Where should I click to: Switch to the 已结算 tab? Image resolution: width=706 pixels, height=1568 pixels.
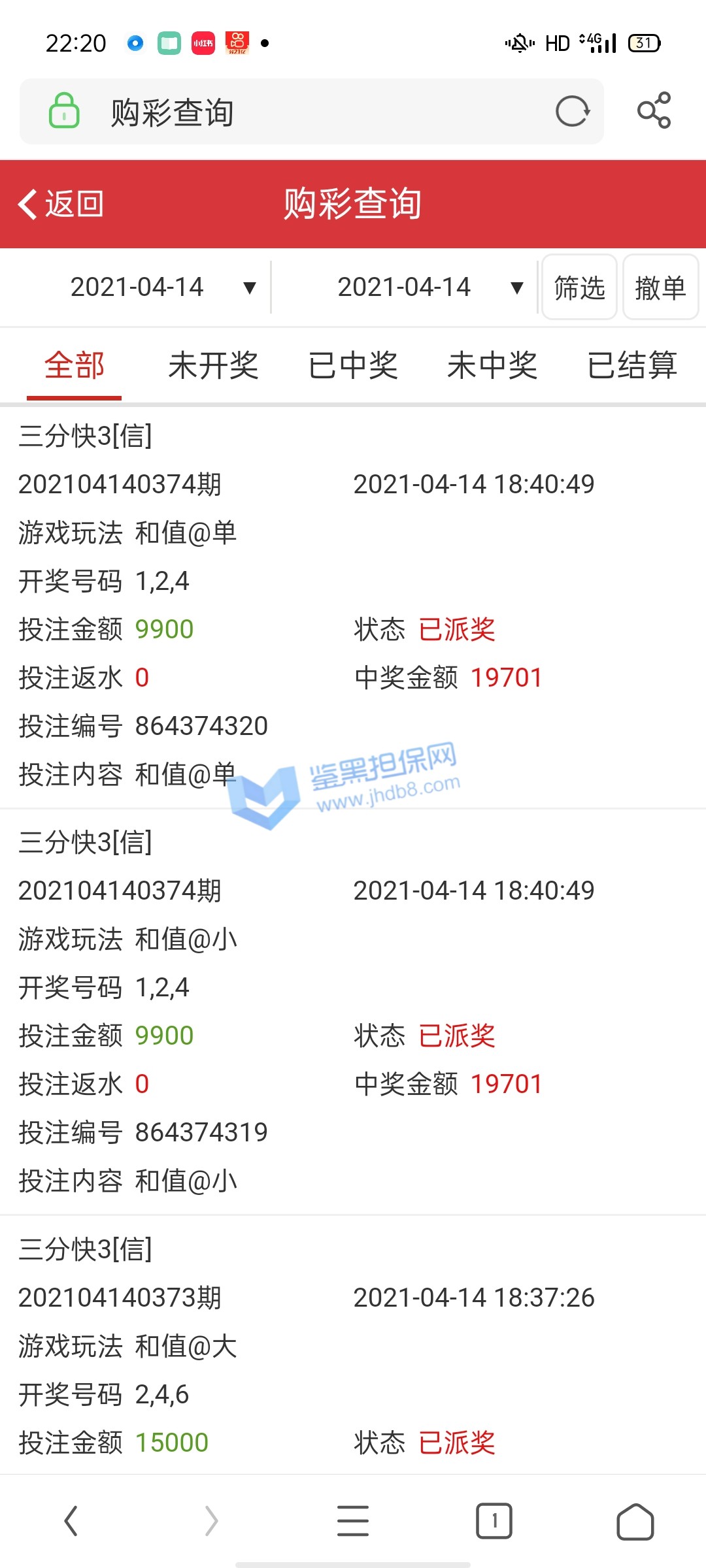pos(631,365)
